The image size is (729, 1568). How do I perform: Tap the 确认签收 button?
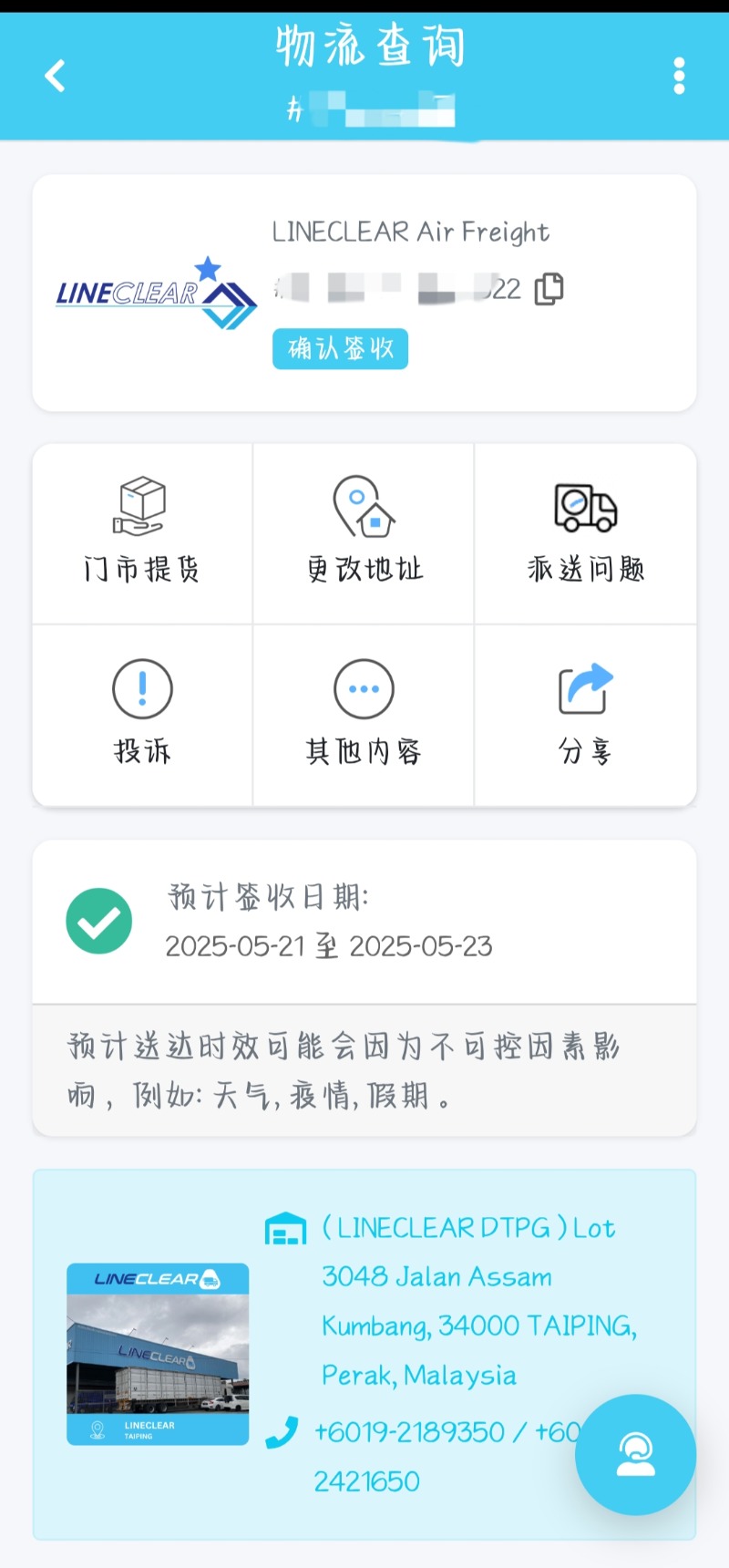pos(340,348)
